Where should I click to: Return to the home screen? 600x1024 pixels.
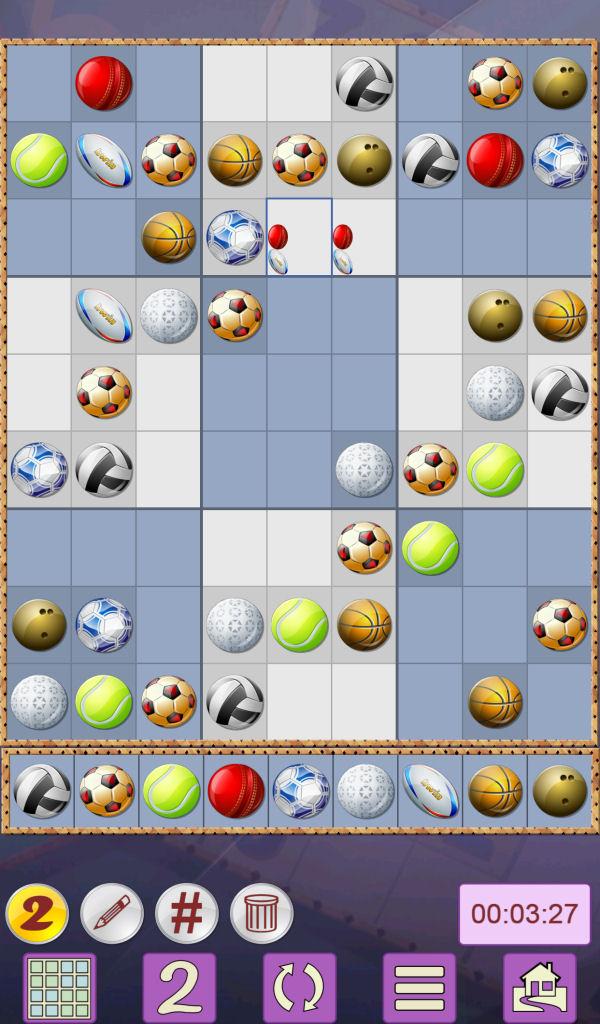(540, 988)
